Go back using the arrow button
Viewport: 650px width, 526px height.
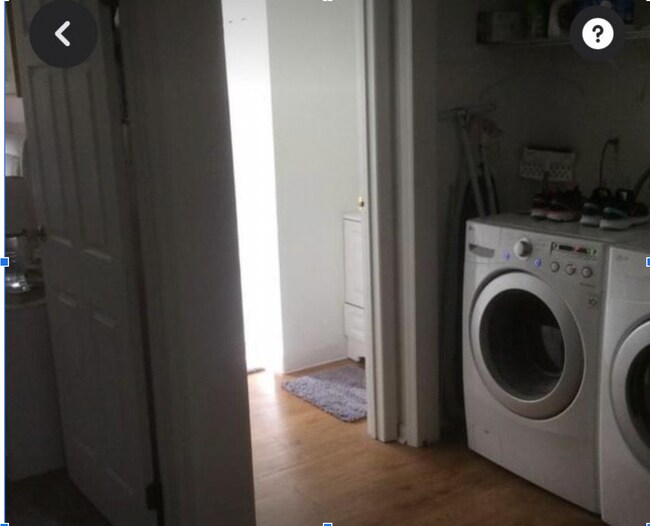coord(63,34)
